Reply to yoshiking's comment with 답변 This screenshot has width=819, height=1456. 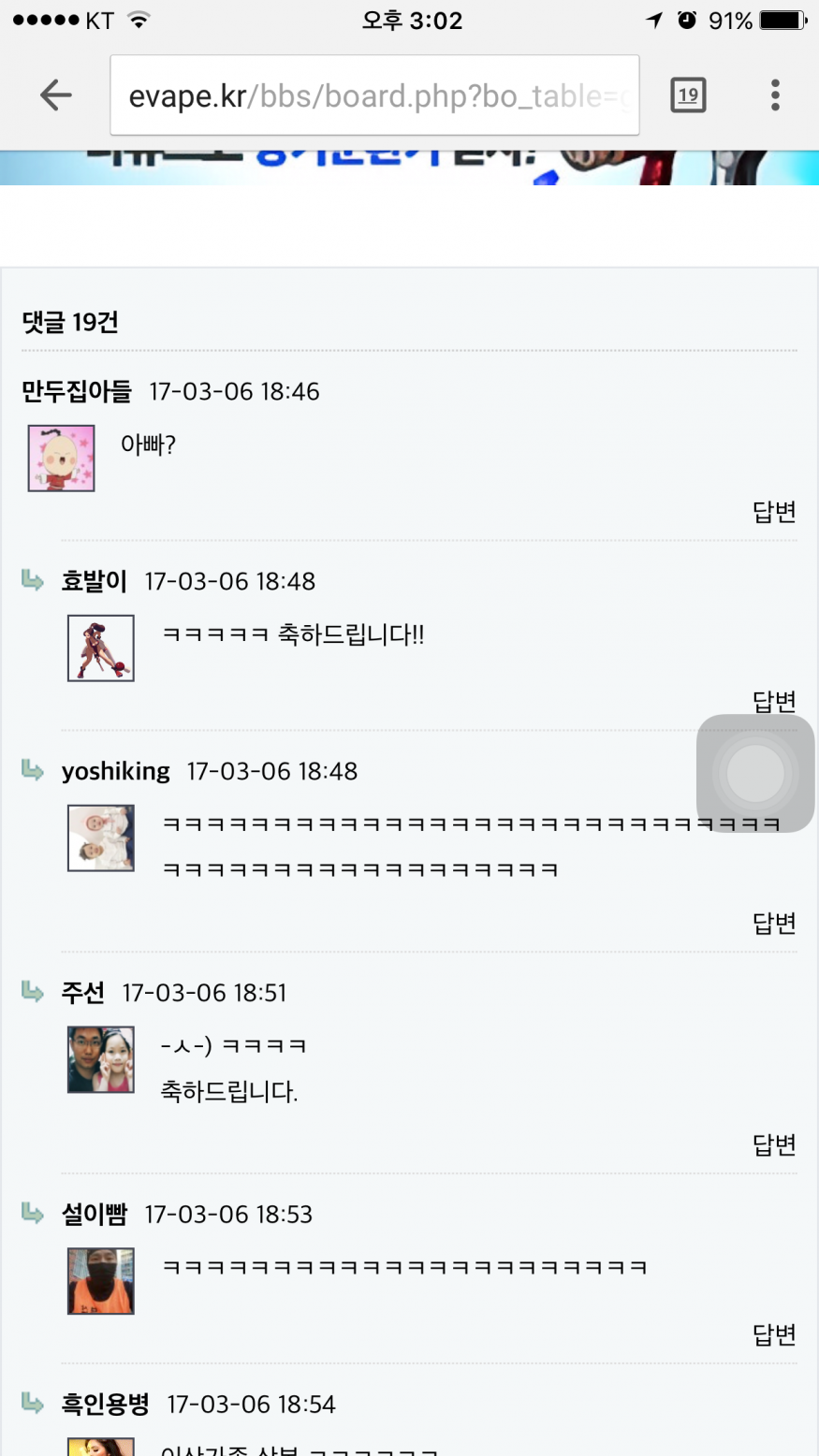point(774,924)
